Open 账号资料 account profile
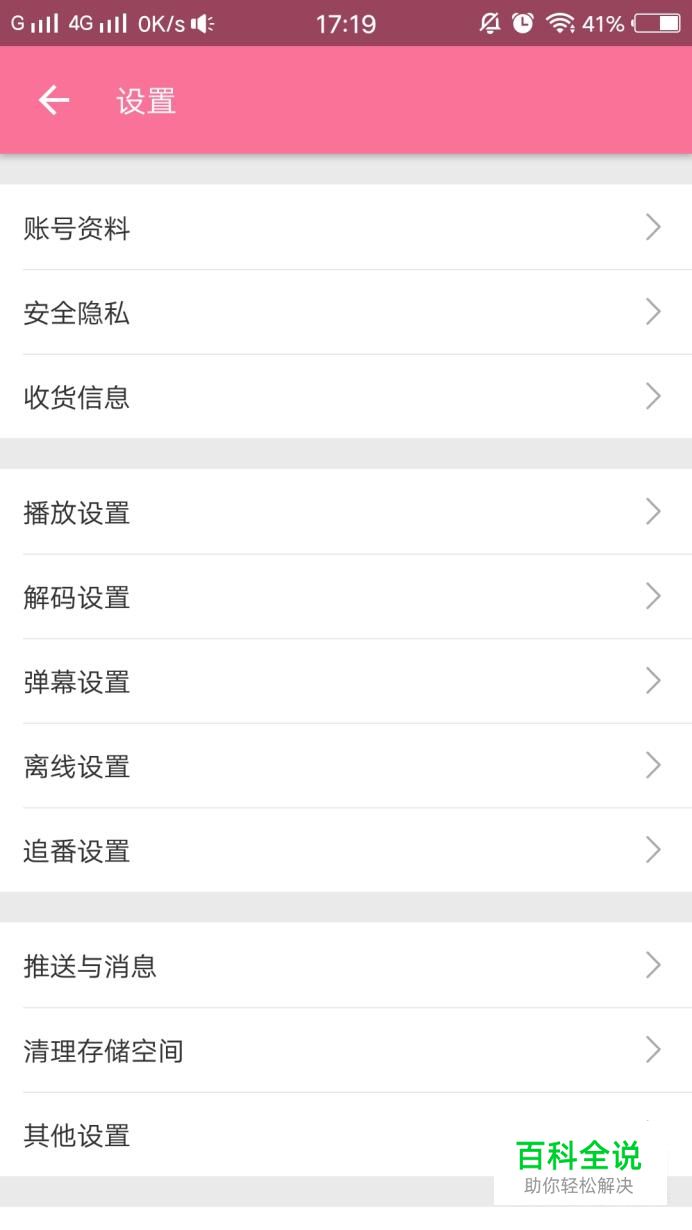The width and height of the screenshot is (692, 1230). (x=345, y=228)
